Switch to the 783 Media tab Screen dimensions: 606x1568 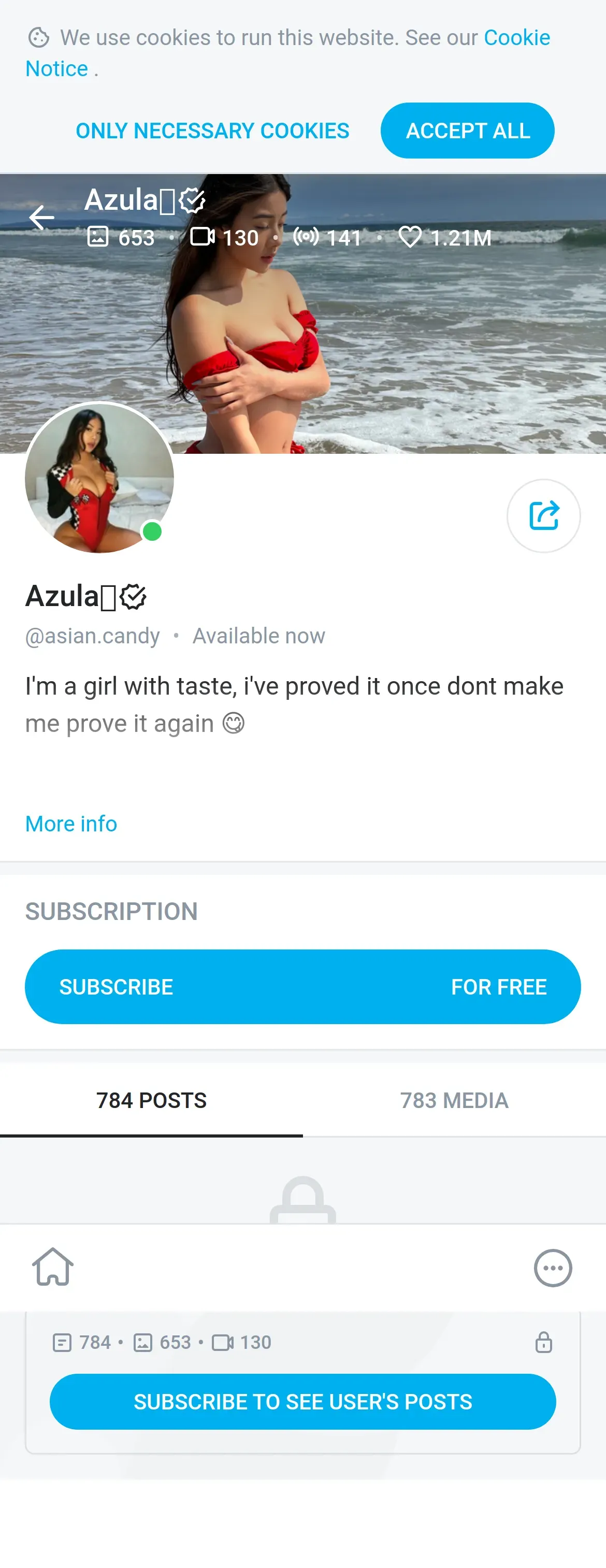click(x=454, y=1100)
